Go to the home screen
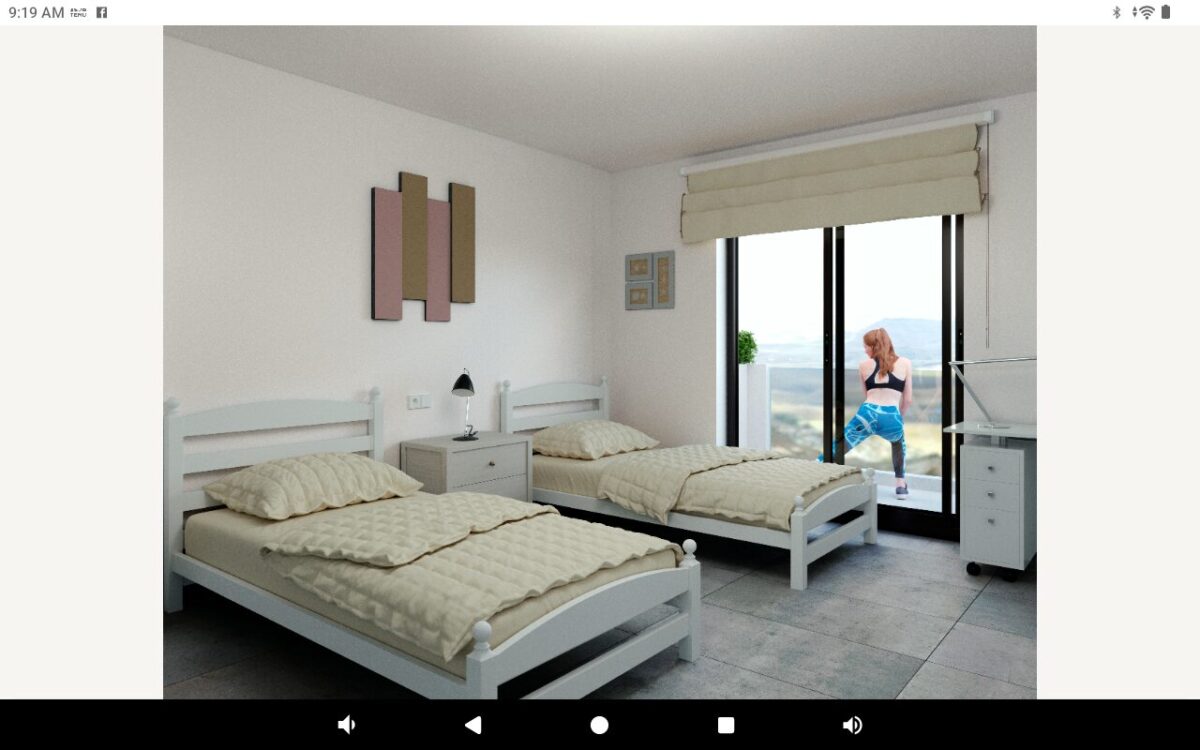The width and height of the screenshot is (1200, 750). (x=599, y=725)
